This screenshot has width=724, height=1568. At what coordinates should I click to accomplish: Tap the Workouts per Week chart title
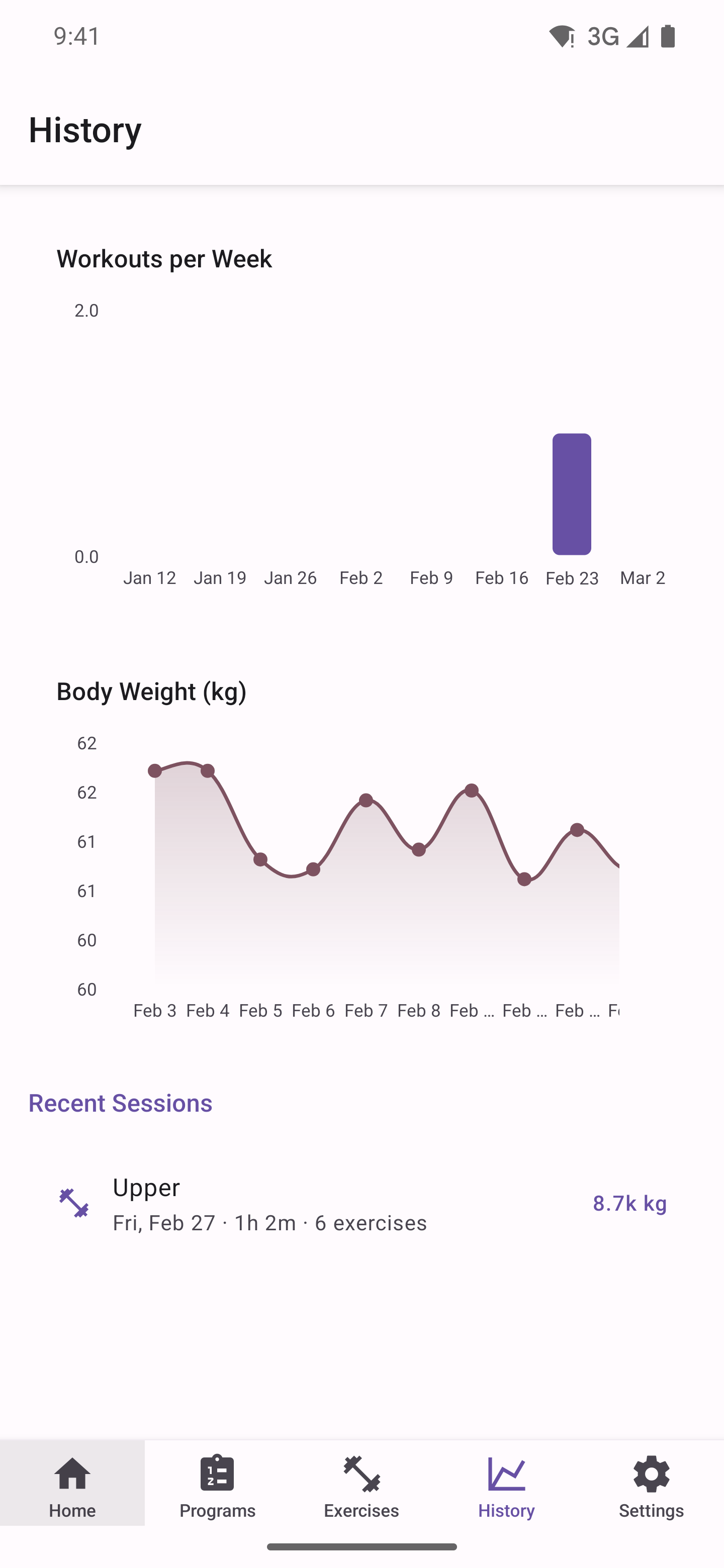coord(164,259)
